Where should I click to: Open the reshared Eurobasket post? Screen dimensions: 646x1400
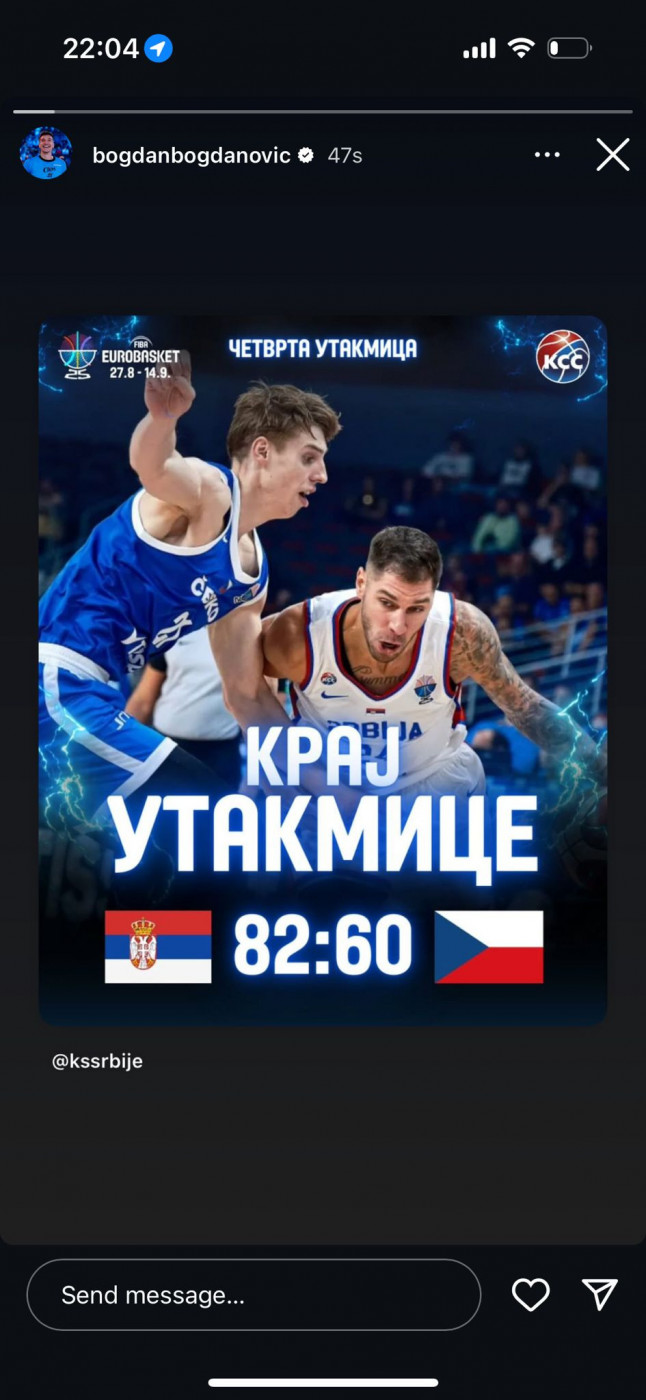pyautogui.click(x=323, y=670)
